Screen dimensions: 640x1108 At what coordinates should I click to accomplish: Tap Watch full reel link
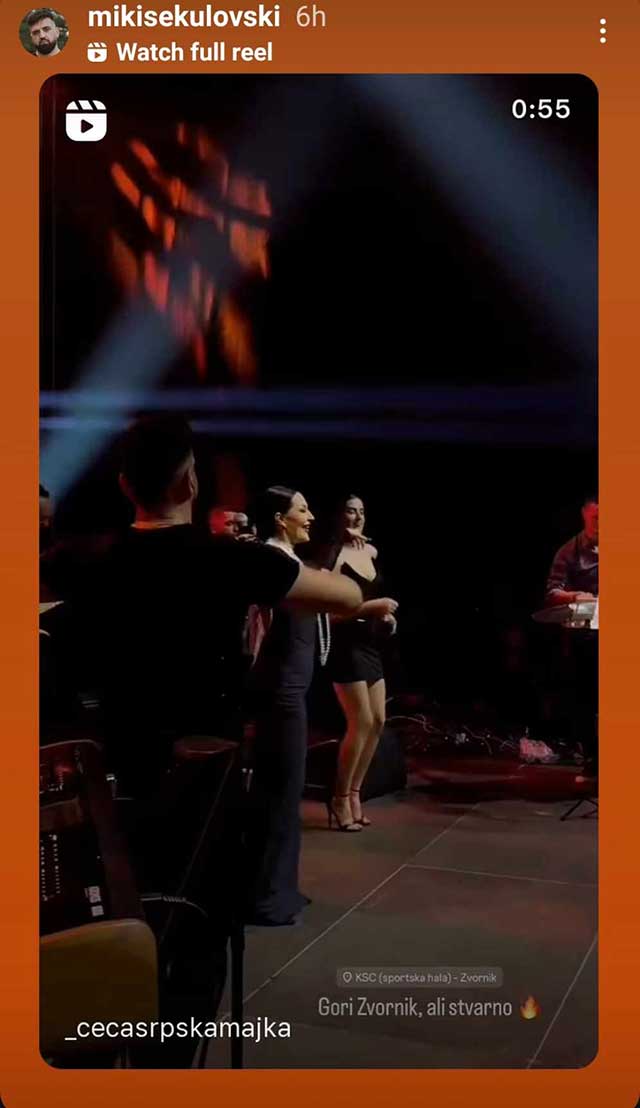coord(194,52)
